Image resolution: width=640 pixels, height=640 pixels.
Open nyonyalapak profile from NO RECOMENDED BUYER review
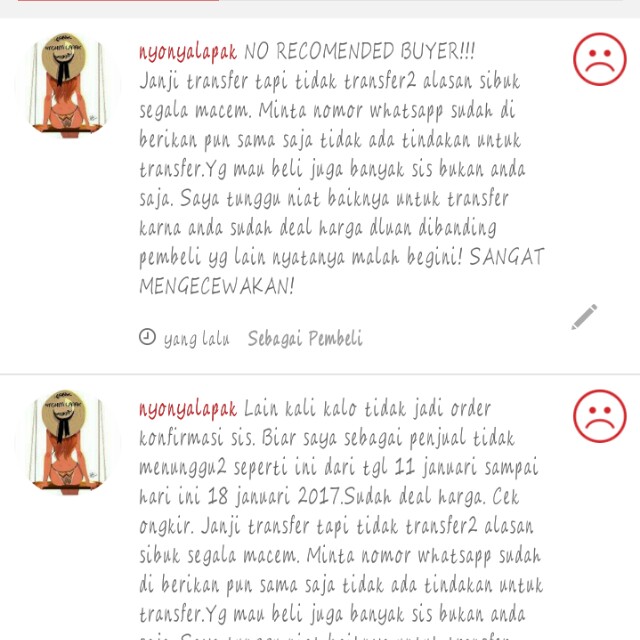click(x=188, y=50)
